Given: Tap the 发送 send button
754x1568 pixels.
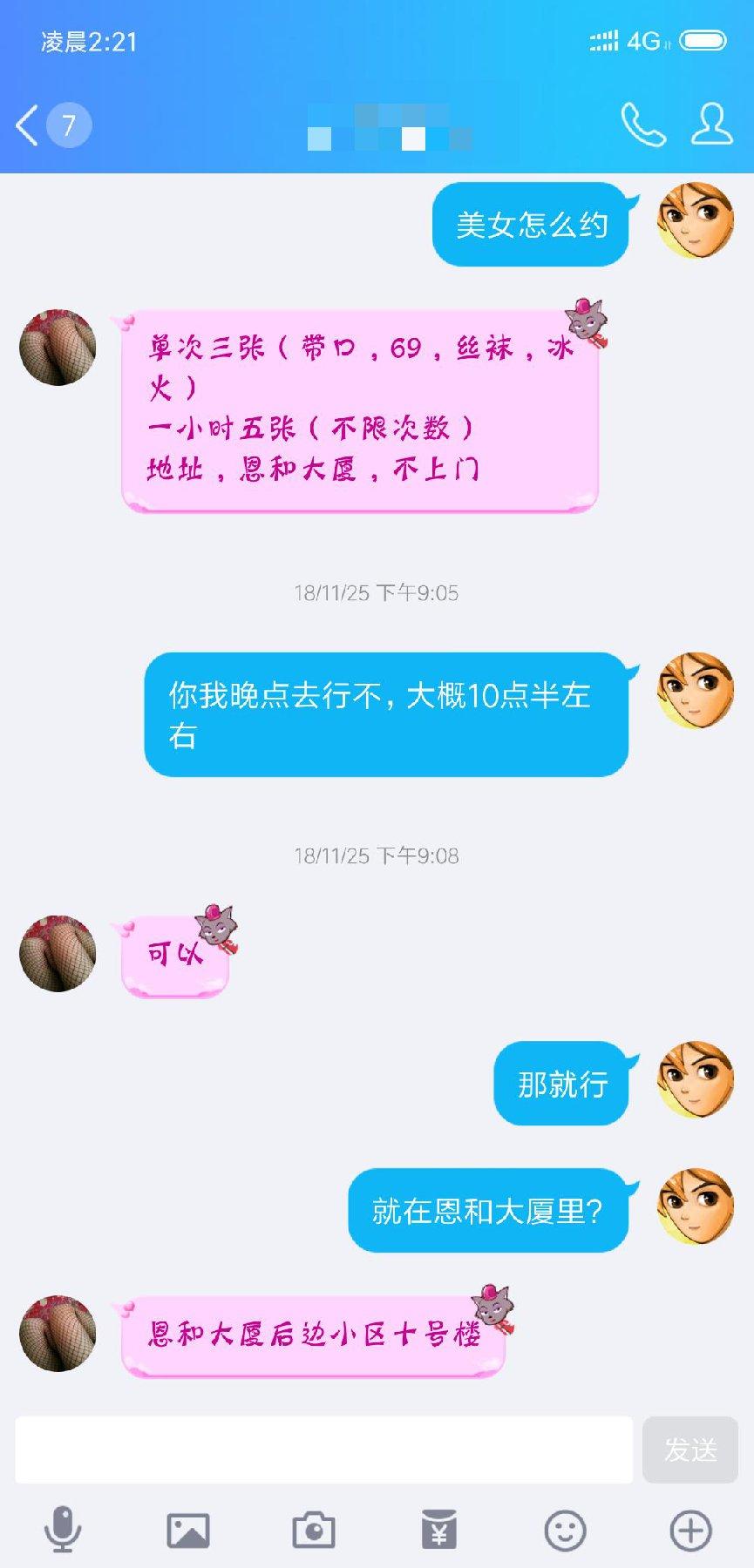Looking at the screenshot, I should coord(690,1450).
